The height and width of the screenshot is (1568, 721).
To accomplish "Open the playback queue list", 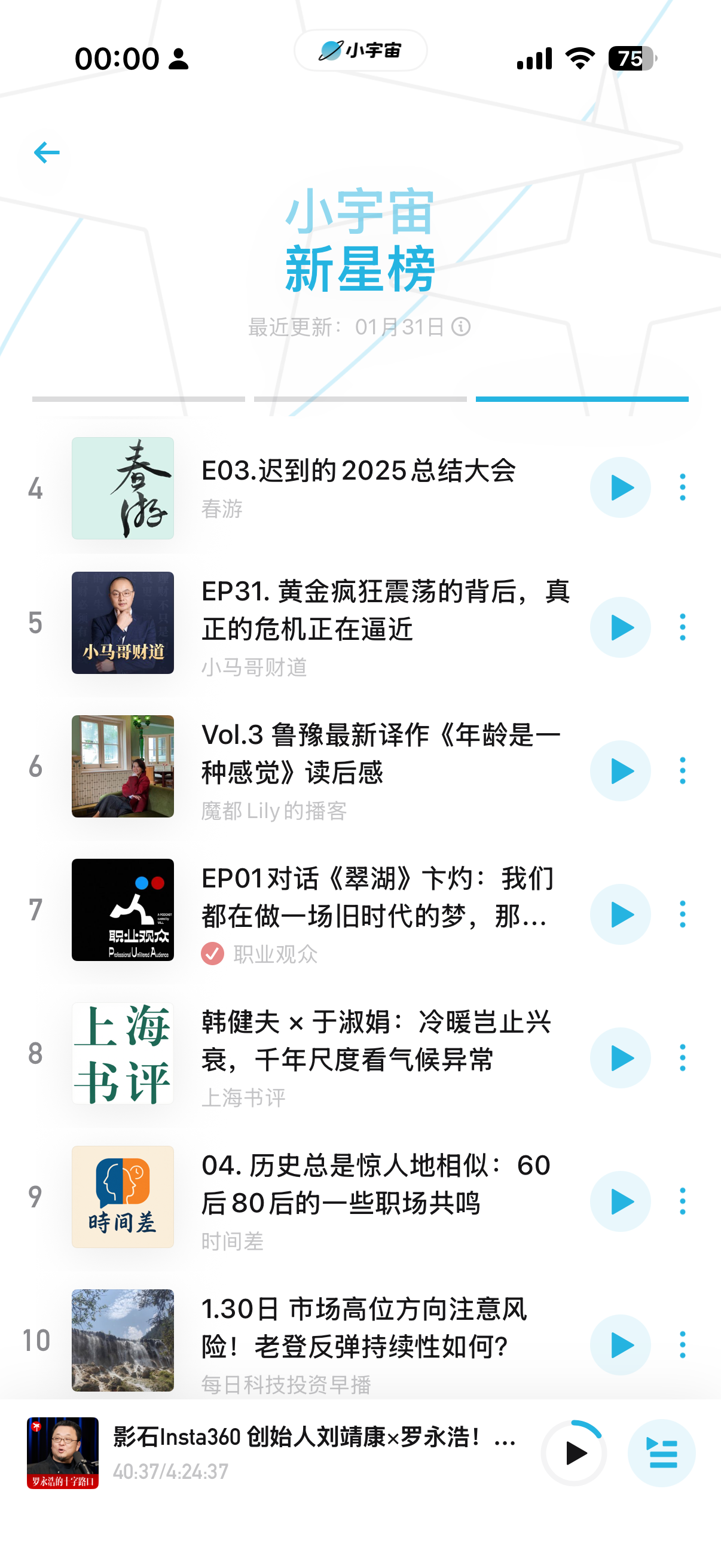I will 661,1454.
